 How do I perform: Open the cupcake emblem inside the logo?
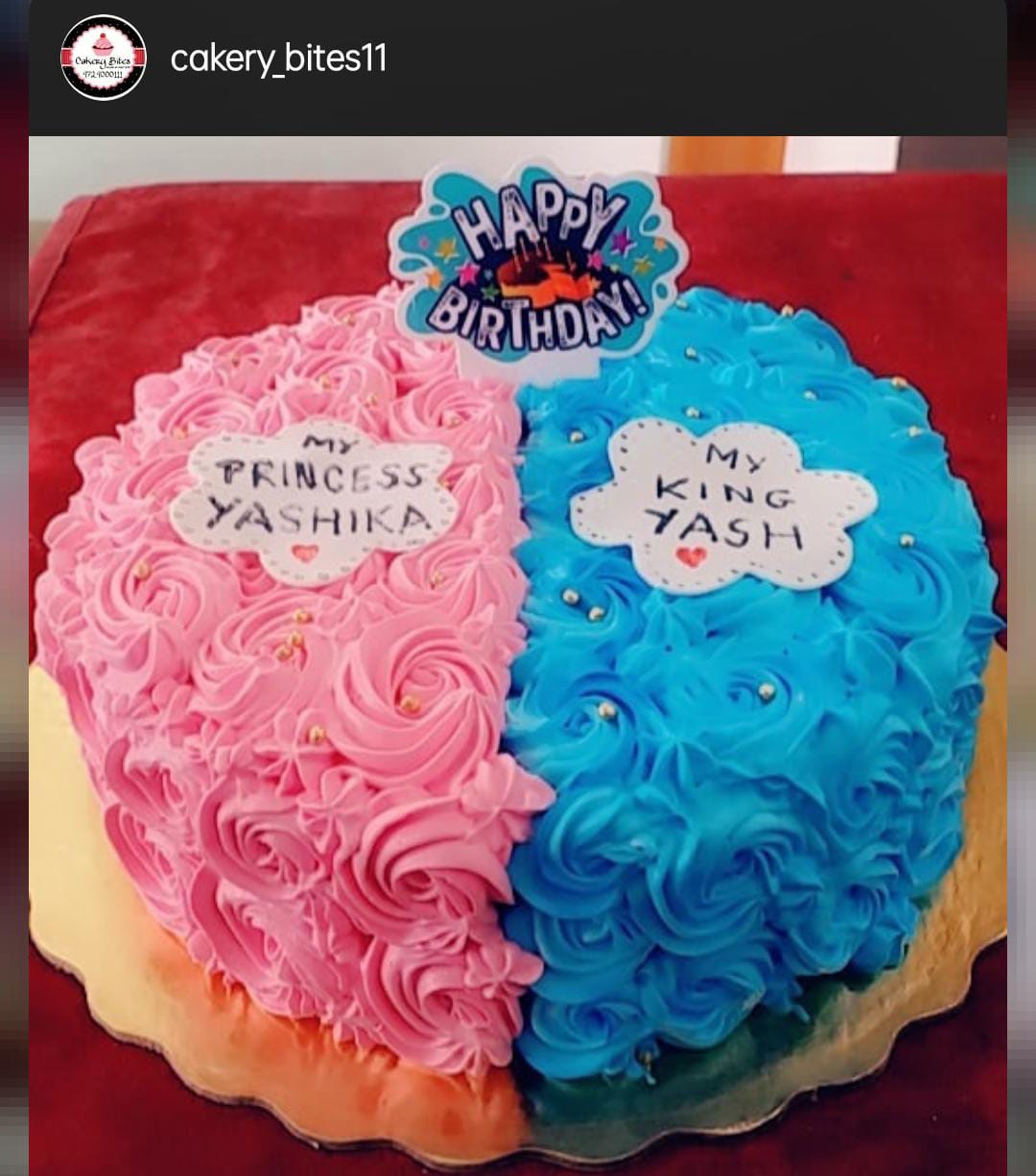click(102, 42)
